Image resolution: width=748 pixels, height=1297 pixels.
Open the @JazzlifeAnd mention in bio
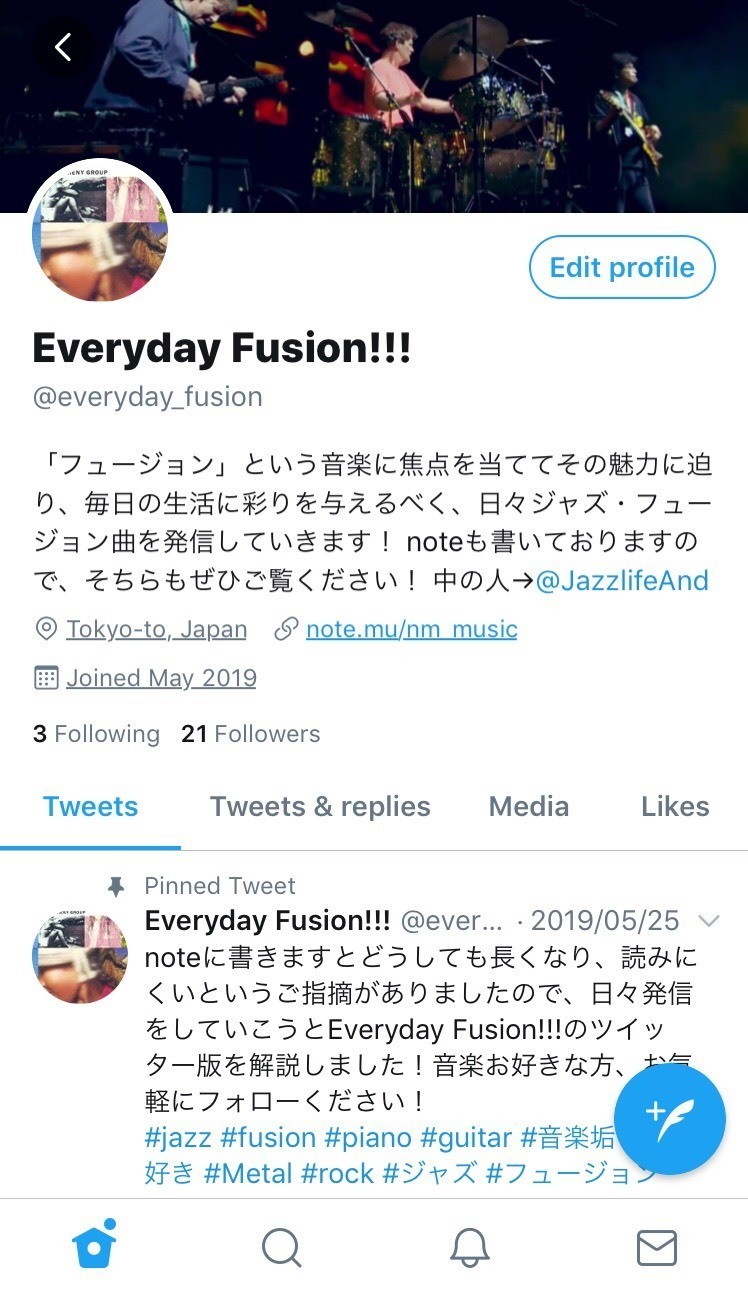(622, 580)
